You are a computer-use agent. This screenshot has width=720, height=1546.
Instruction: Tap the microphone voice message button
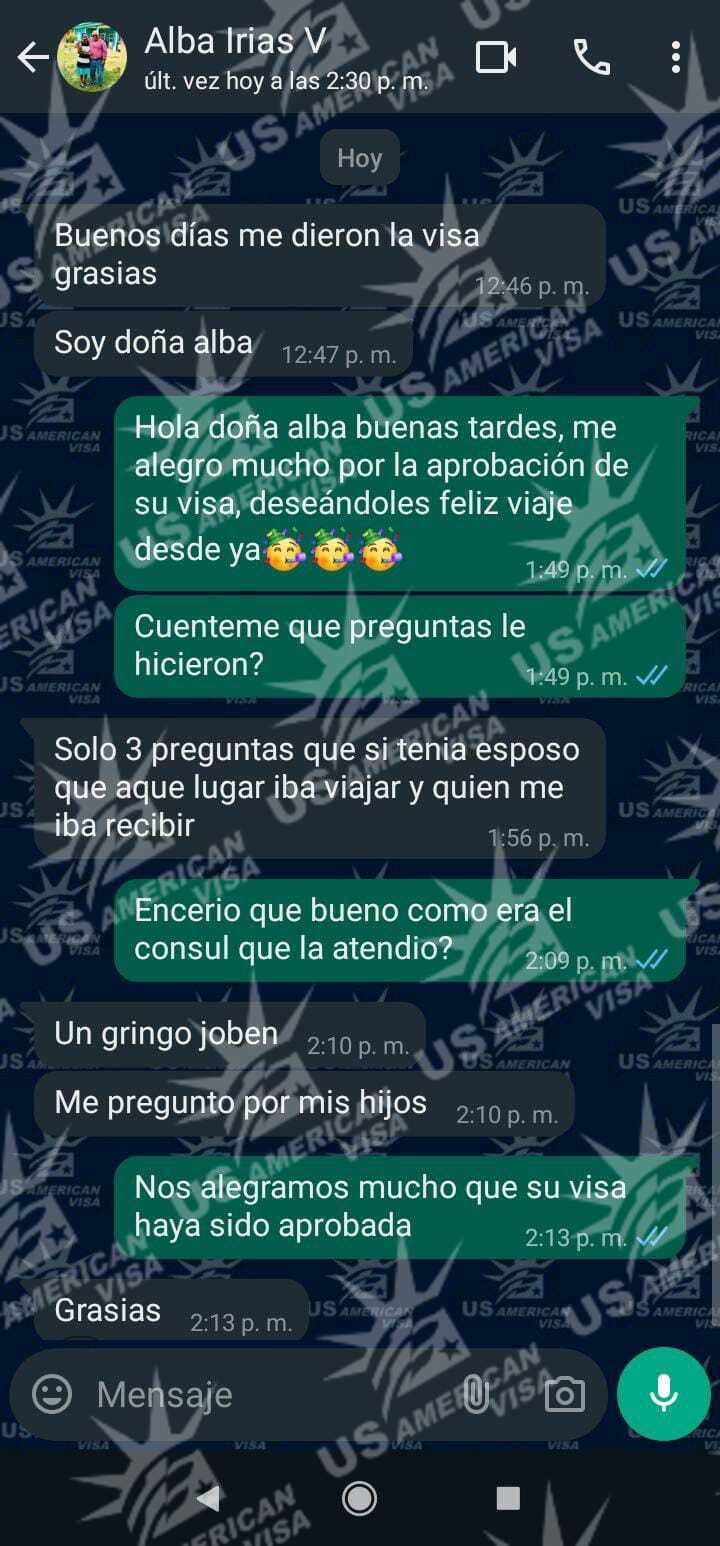click(x=663, y=1393)
